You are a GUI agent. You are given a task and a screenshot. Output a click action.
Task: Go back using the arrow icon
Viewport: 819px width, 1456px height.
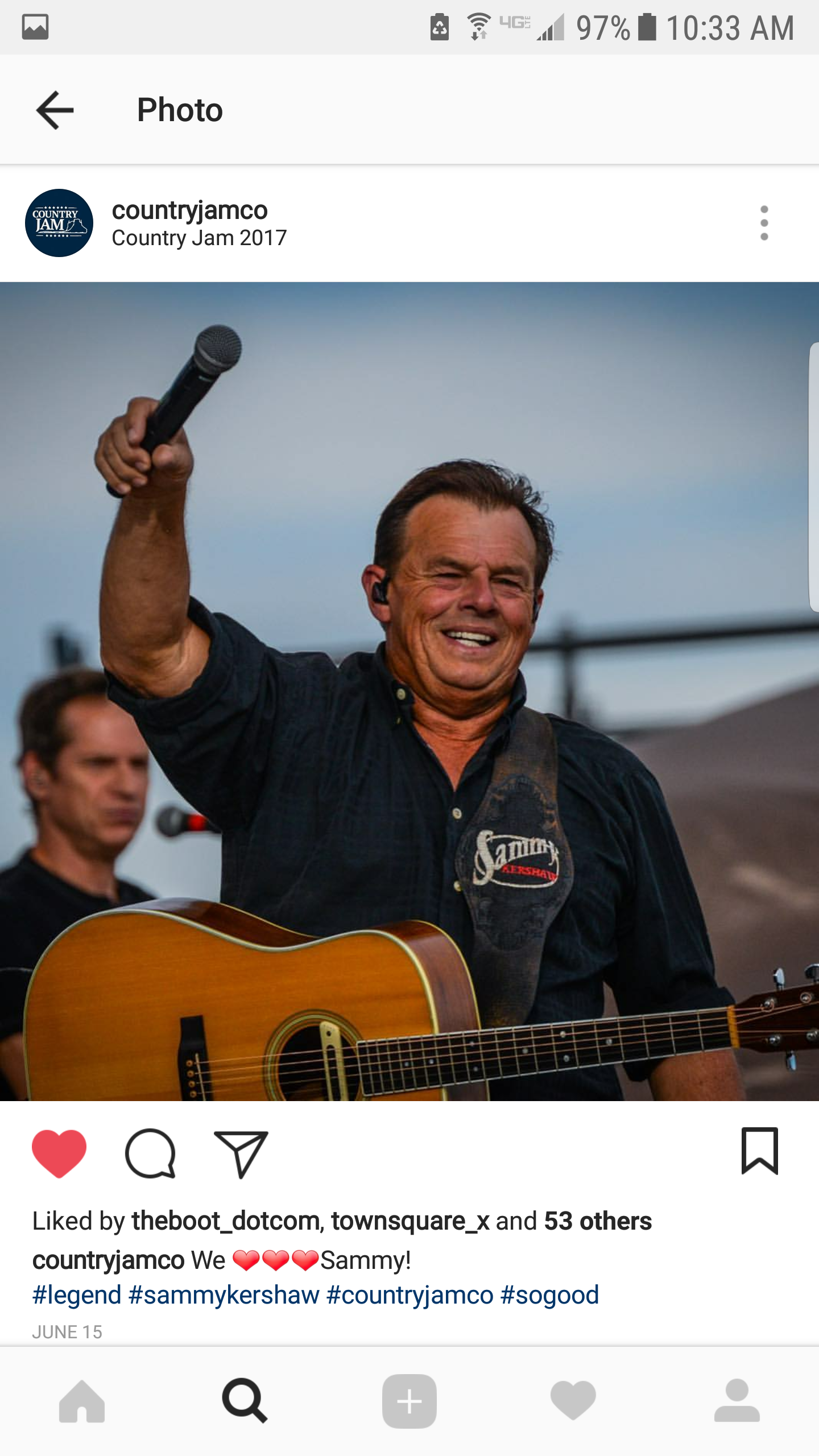point(55,110)
